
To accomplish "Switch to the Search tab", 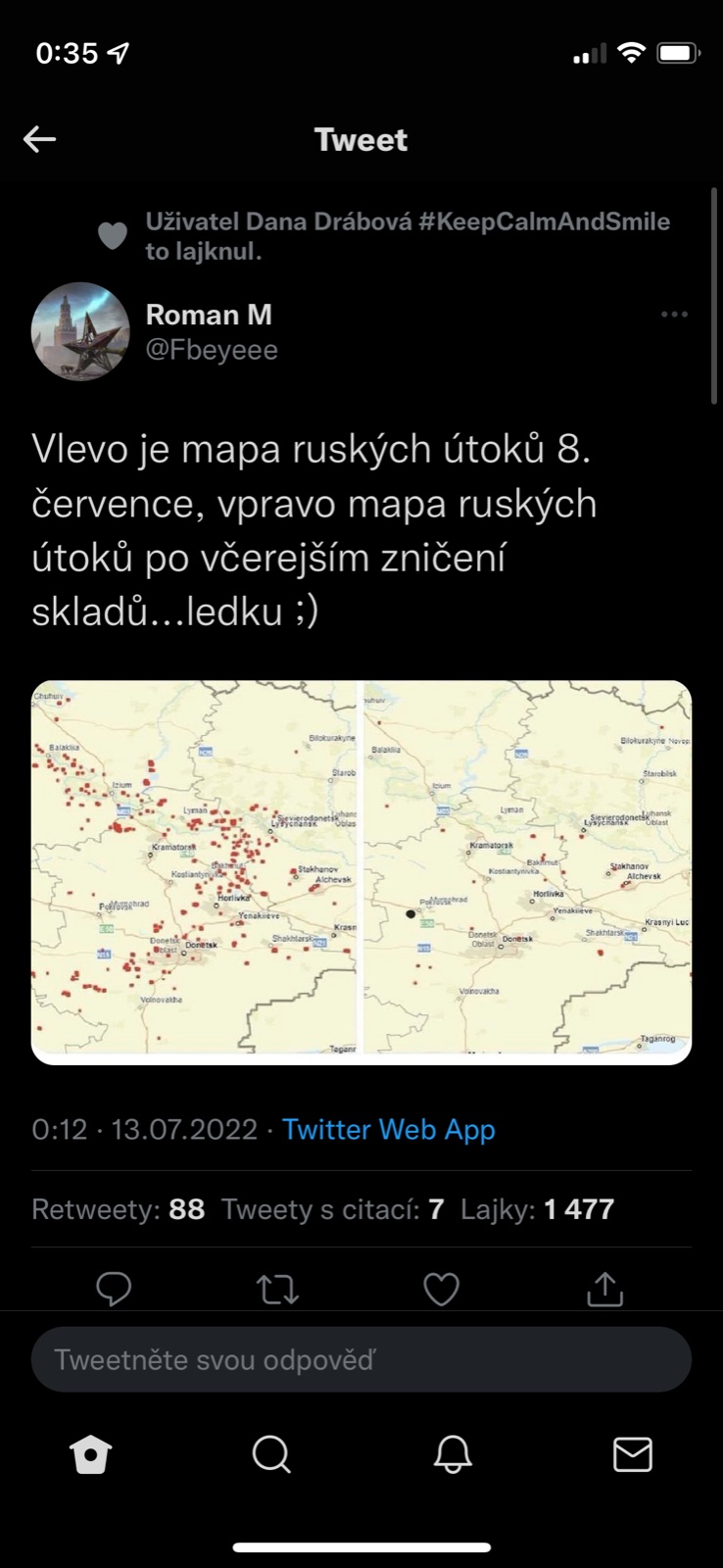I will pos(271,1454).
